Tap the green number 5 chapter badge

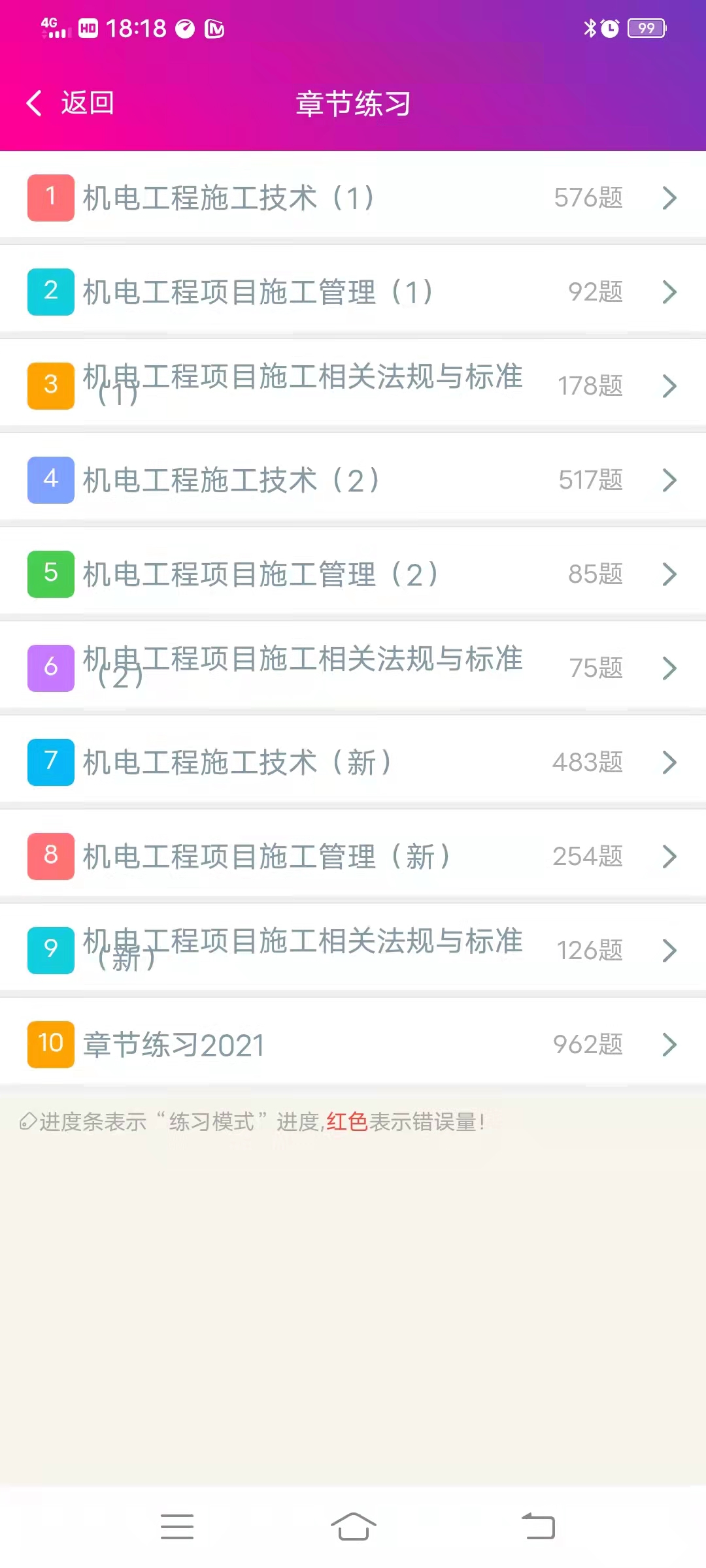point(50,574)
